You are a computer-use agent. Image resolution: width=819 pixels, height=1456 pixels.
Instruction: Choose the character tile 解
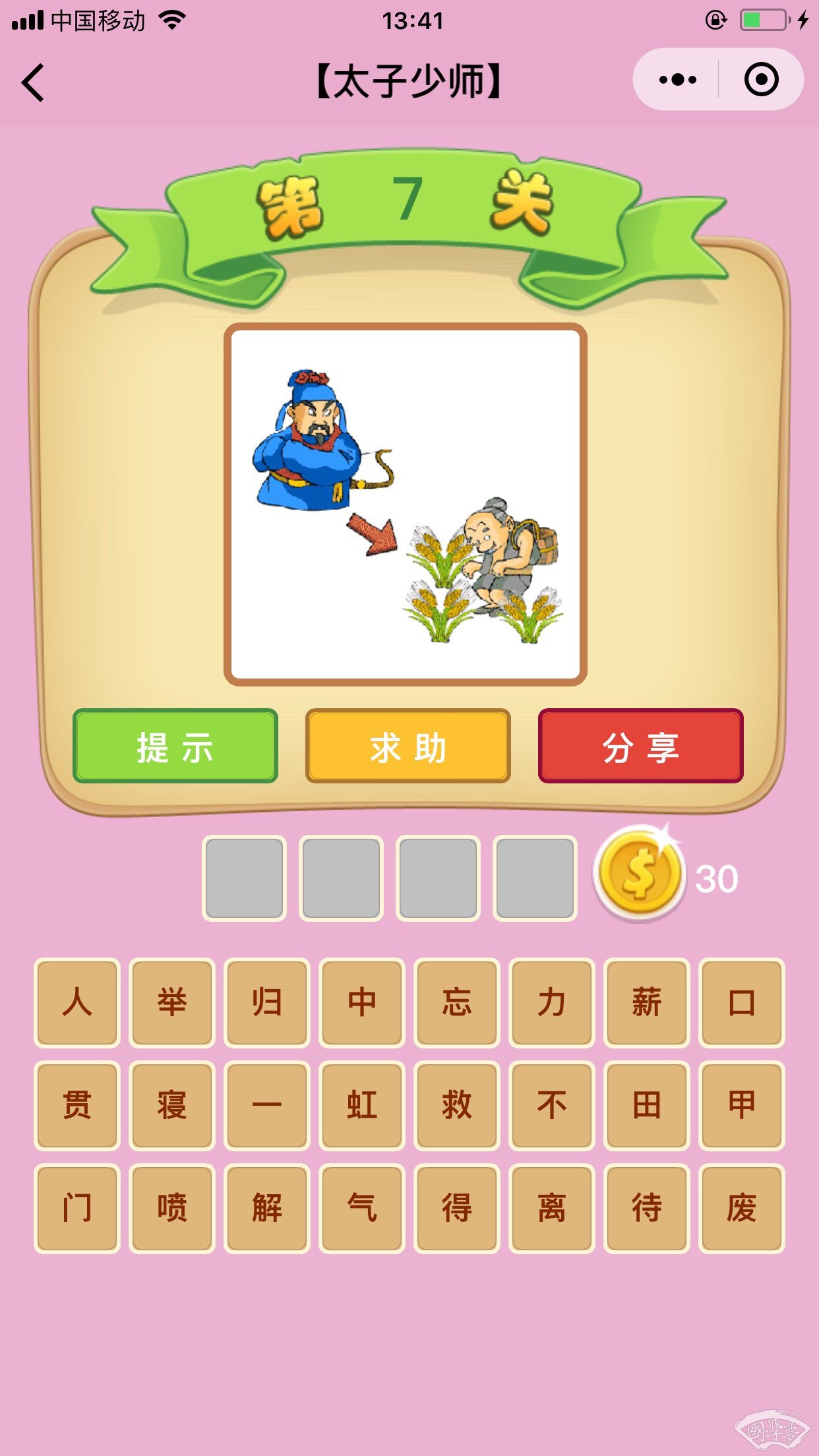click(267, 1208)
